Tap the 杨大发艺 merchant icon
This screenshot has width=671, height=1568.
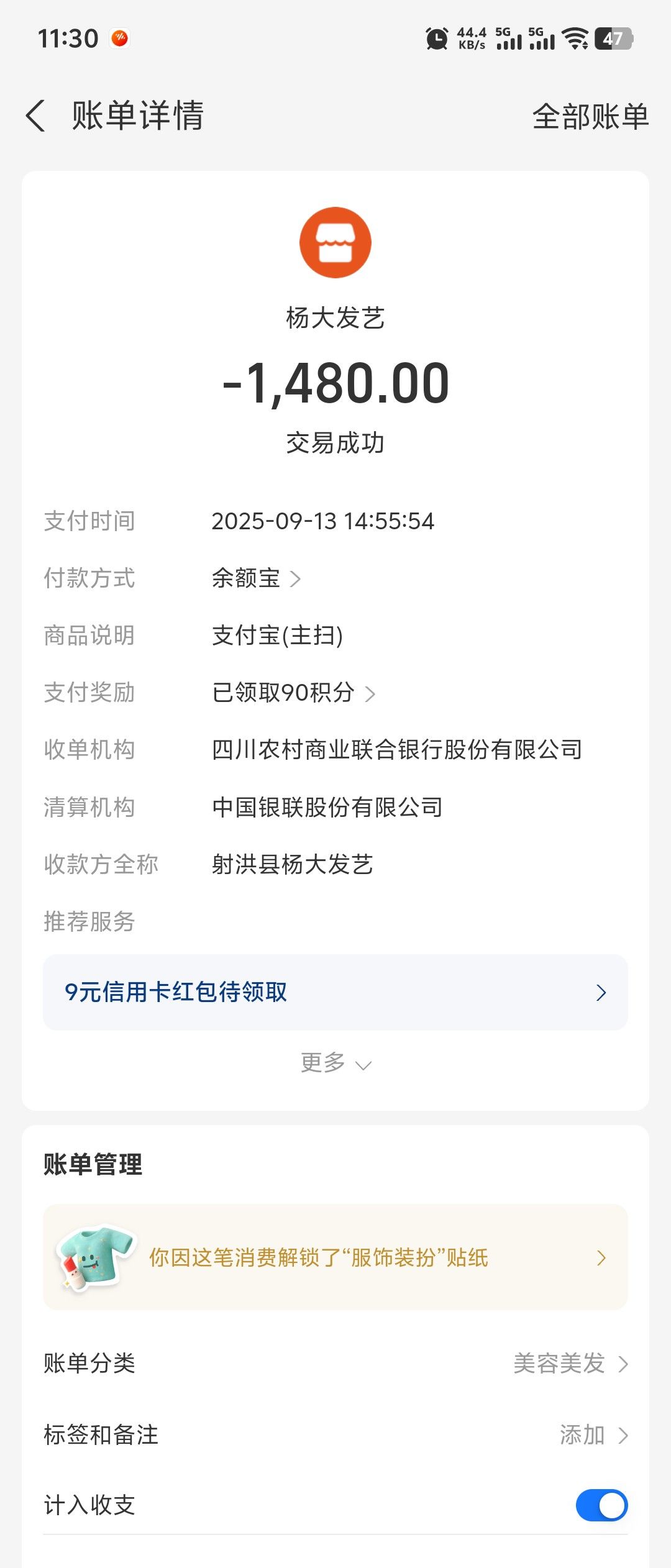335,242
